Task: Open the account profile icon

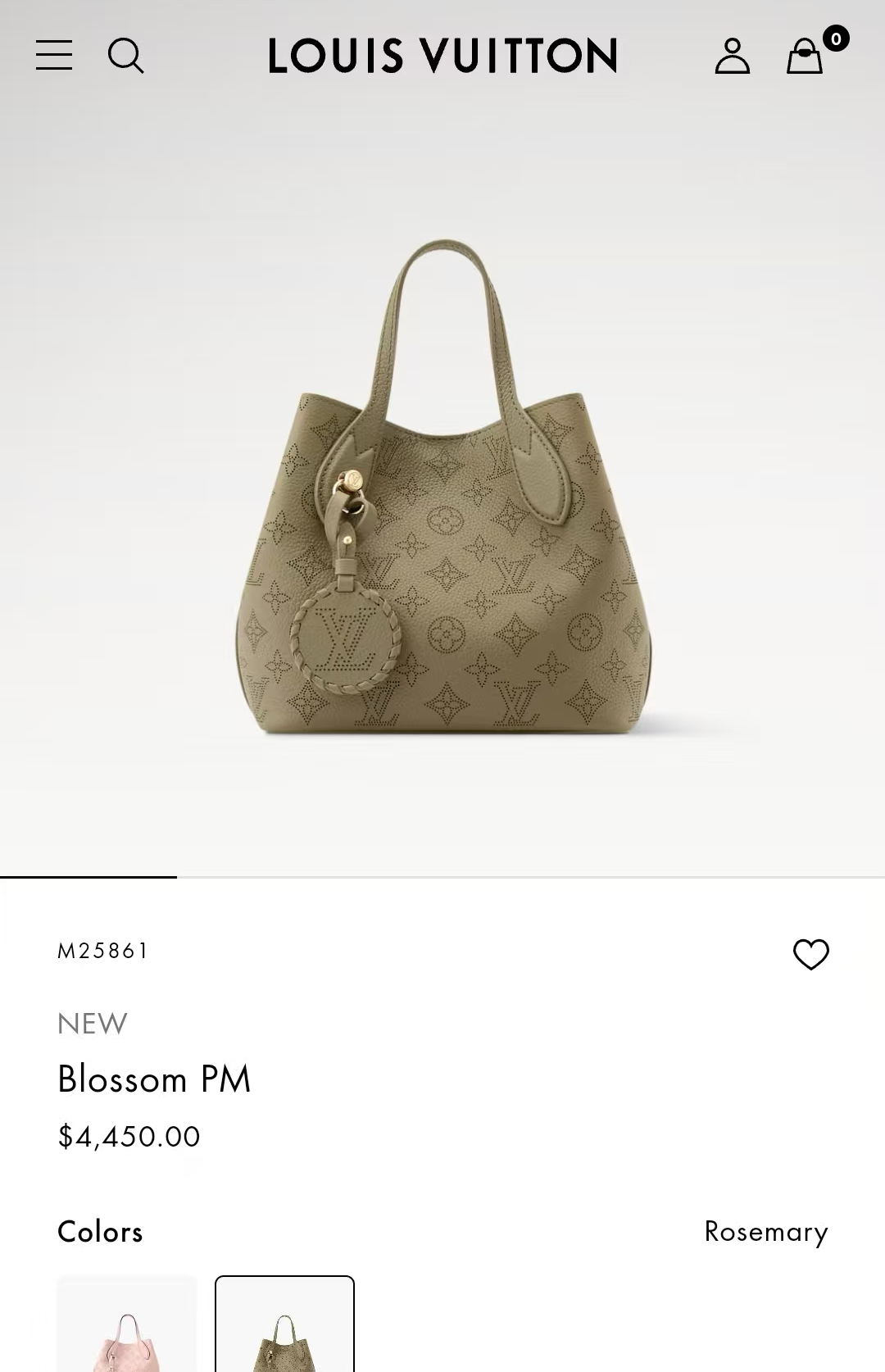Action: [732, 56]
